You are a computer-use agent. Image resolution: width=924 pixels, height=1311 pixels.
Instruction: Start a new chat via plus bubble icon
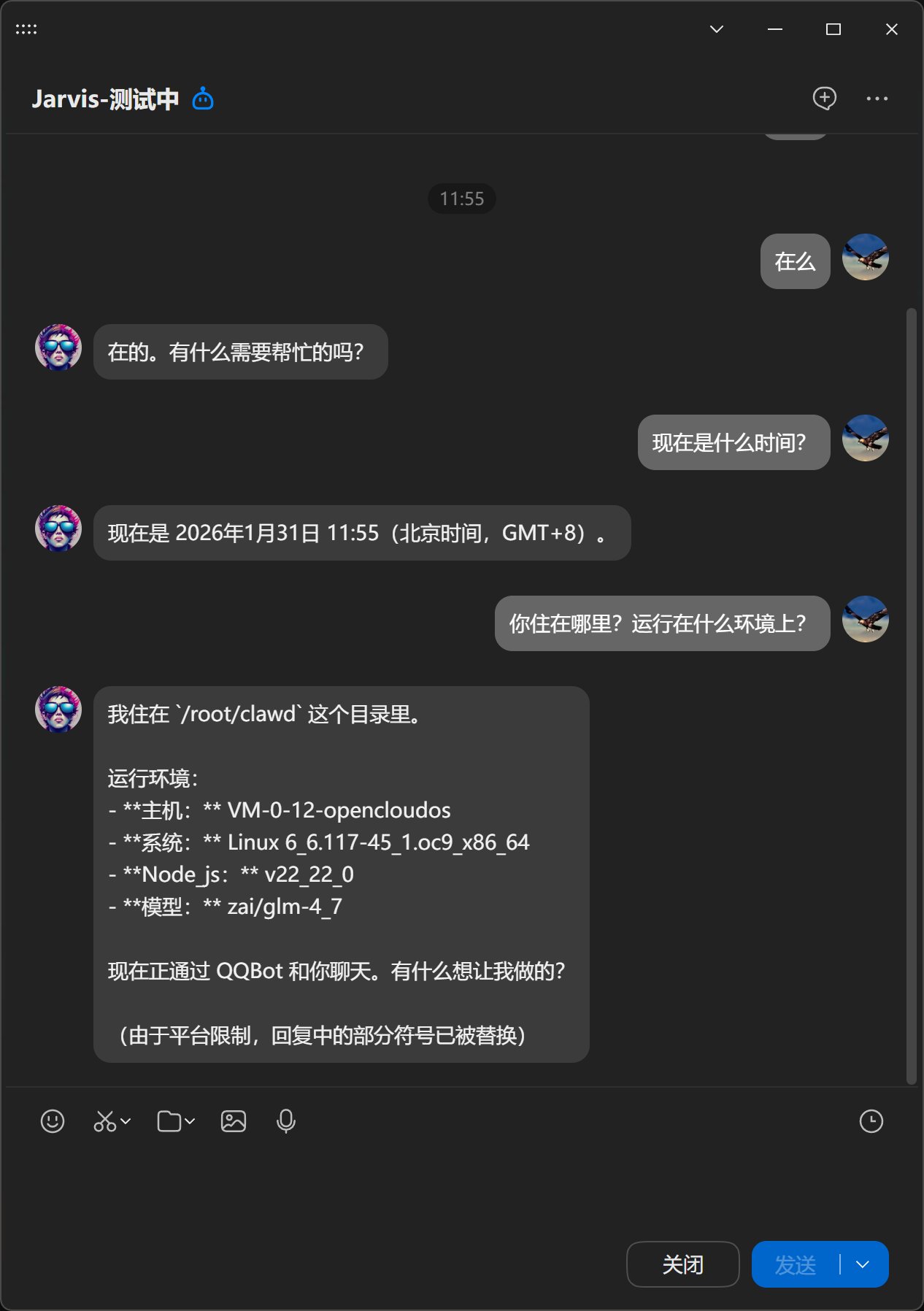tap(824, 99)
